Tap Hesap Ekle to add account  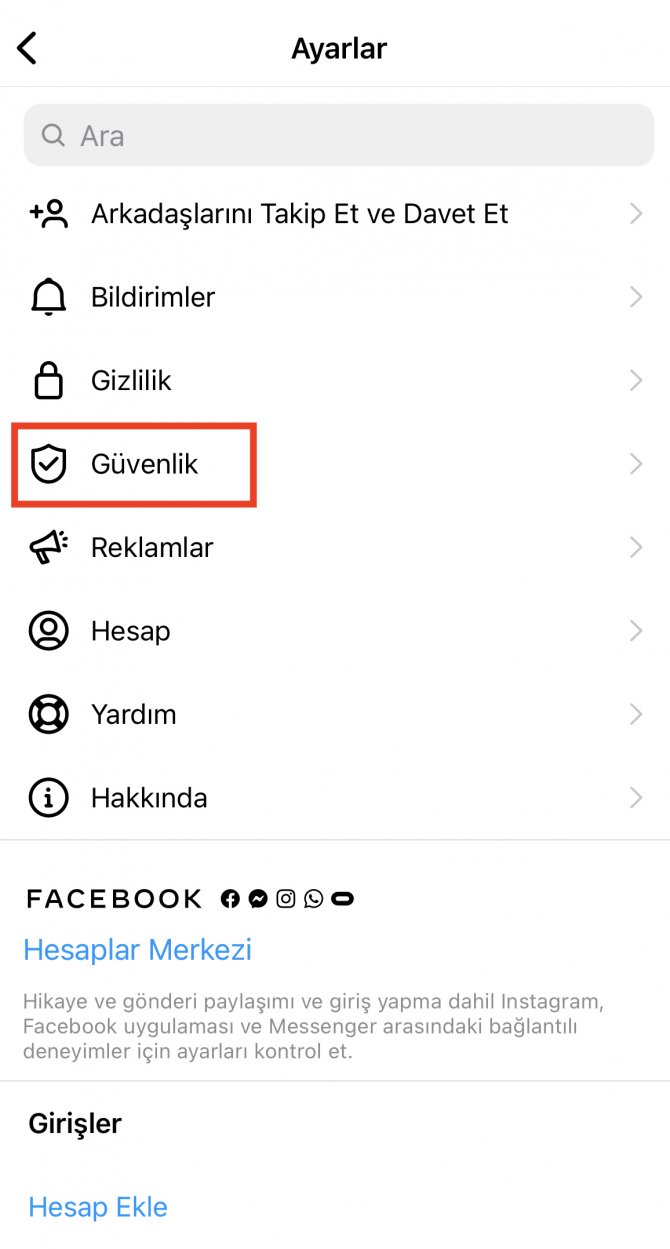98,1207
